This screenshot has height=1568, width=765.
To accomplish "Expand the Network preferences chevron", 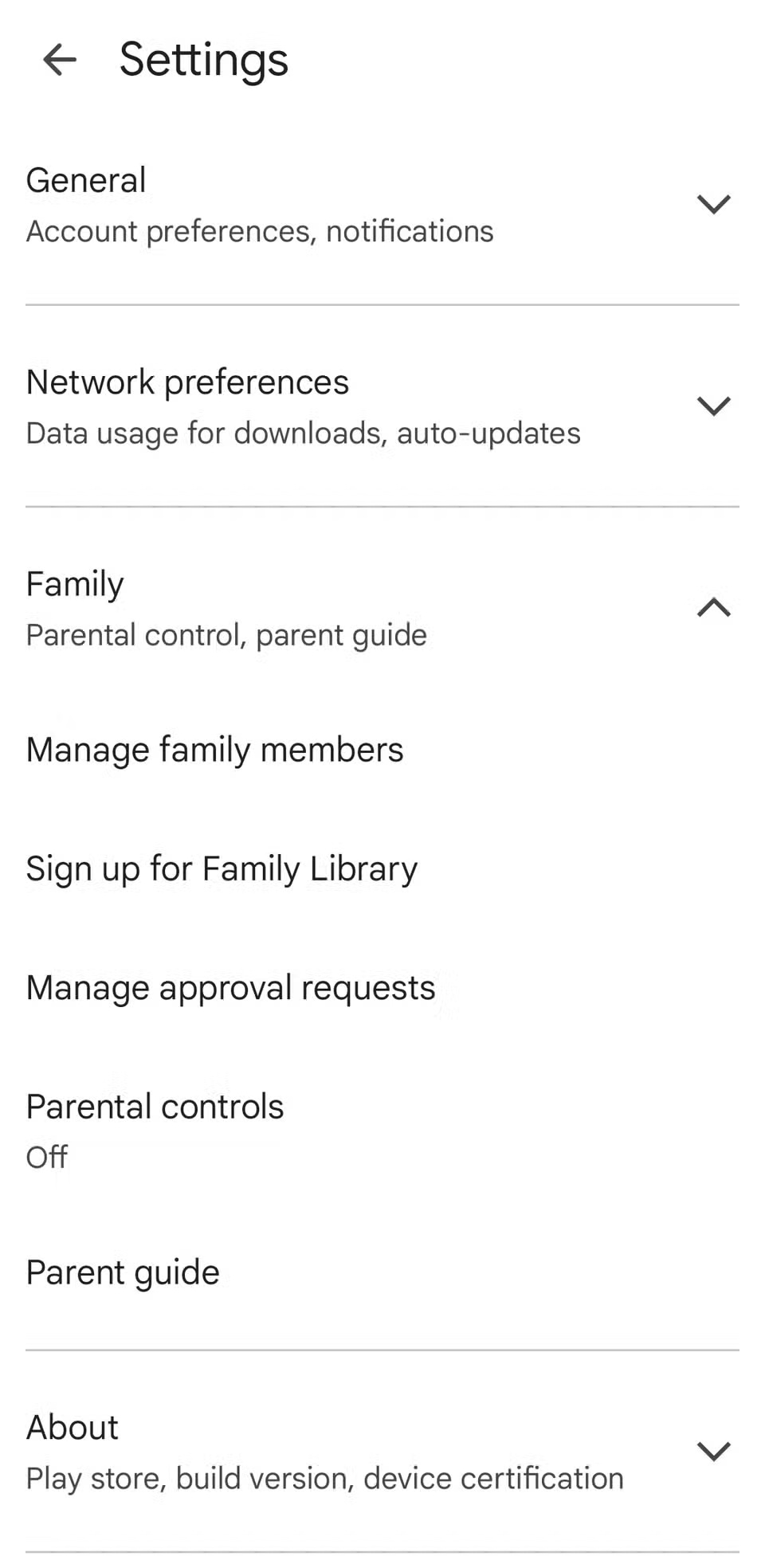I will pyautogui.click(x=713, y=406).
